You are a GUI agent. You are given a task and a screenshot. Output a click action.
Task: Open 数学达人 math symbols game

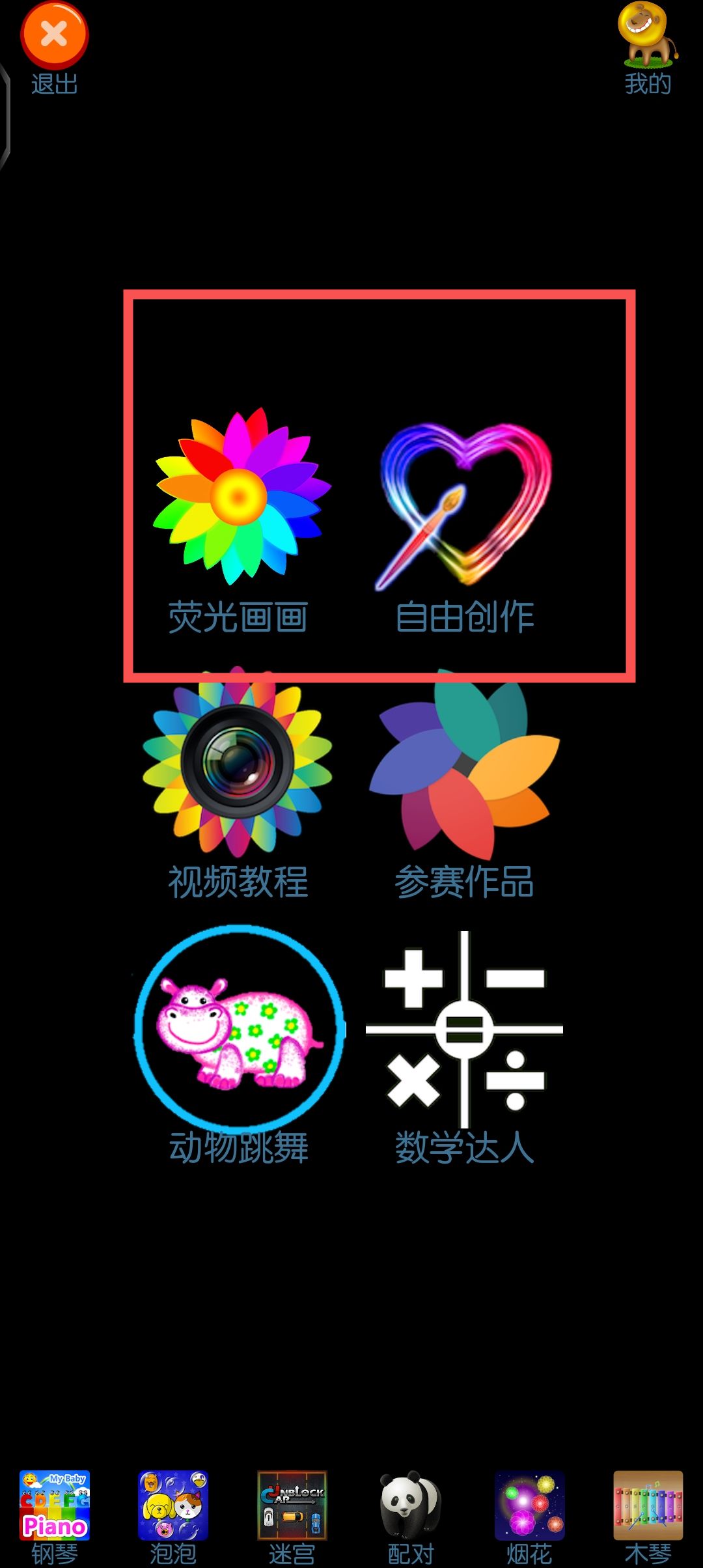coord(464,1029)
